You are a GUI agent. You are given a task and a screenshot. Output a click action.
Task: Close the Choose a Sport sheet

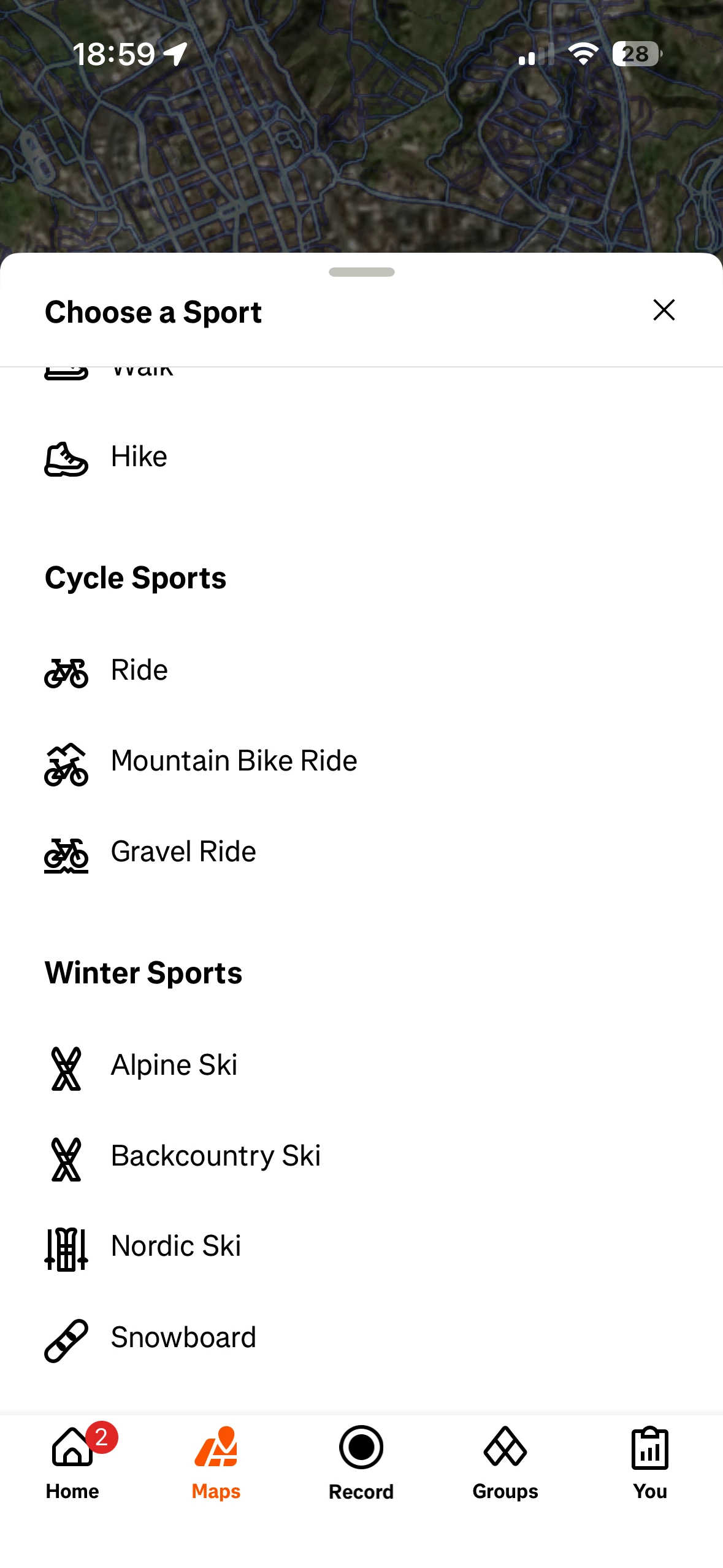point(664,310)
